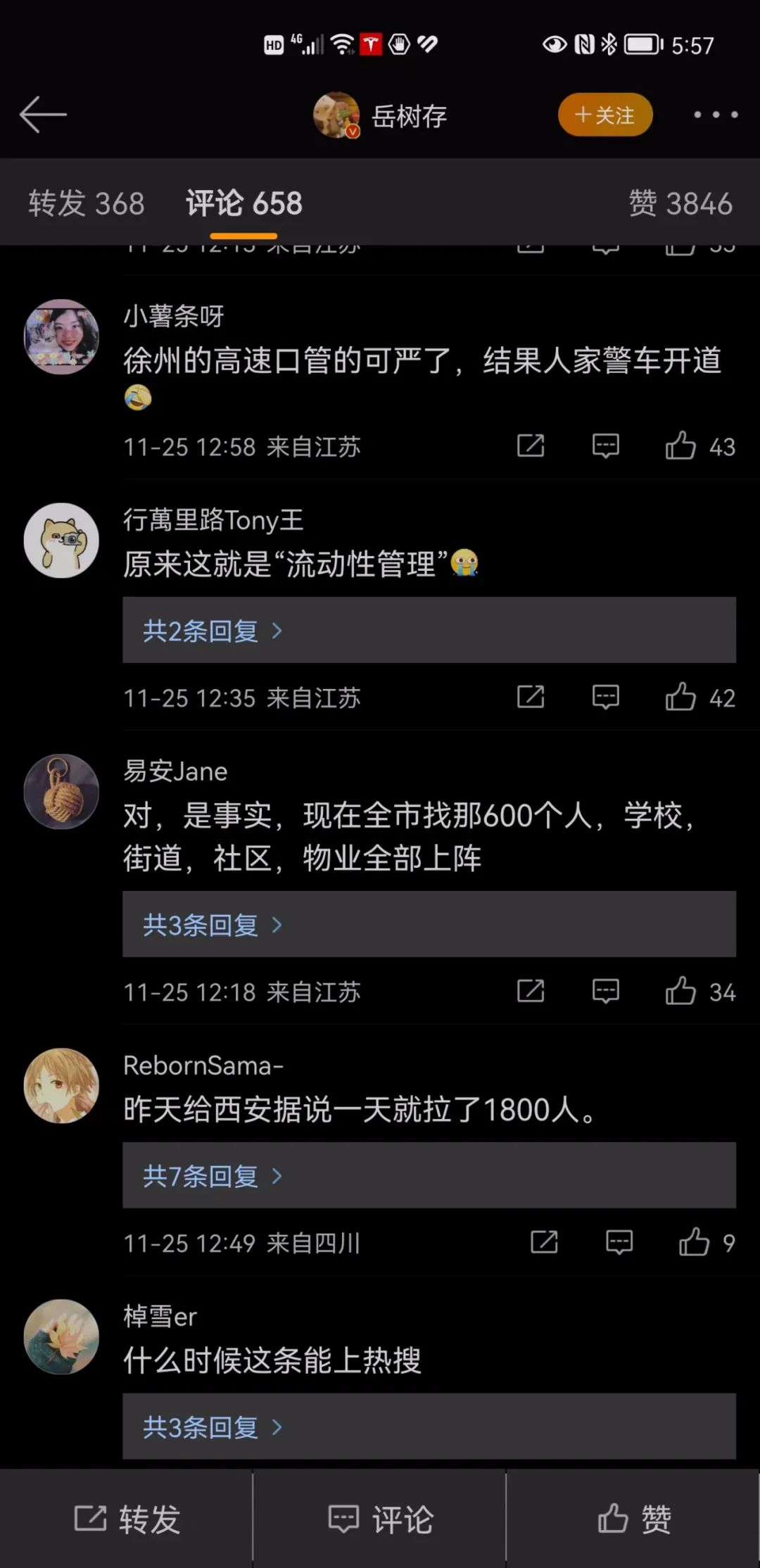The width and height of the screenshot is (760, 1568).
Task: Follow 岳树存 with the 关注 button
Action: coord(605,115)
